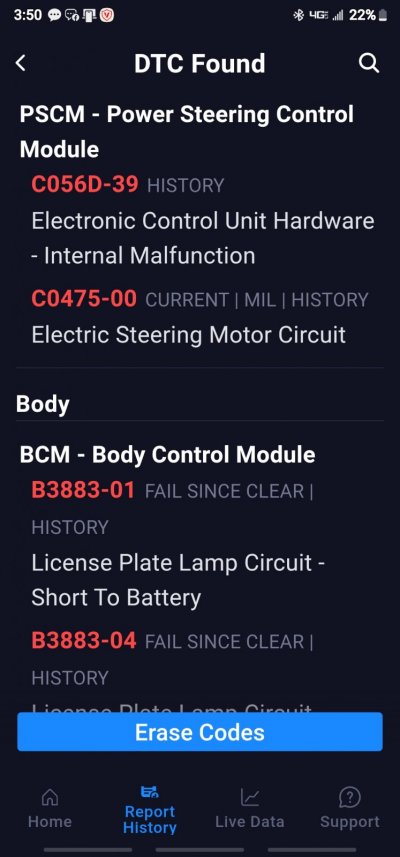Open code C056D-39 details
This screenshot has width=400, height=857.
(x=202, y=220)
